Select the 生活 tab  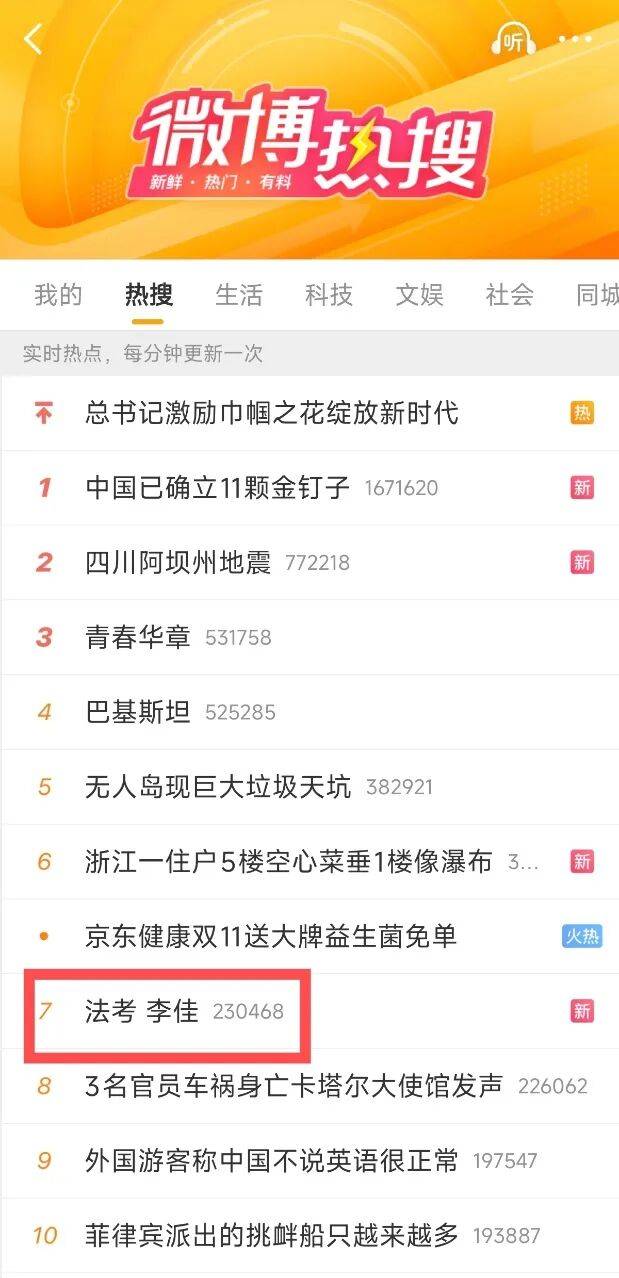click(x=239, y=295)
